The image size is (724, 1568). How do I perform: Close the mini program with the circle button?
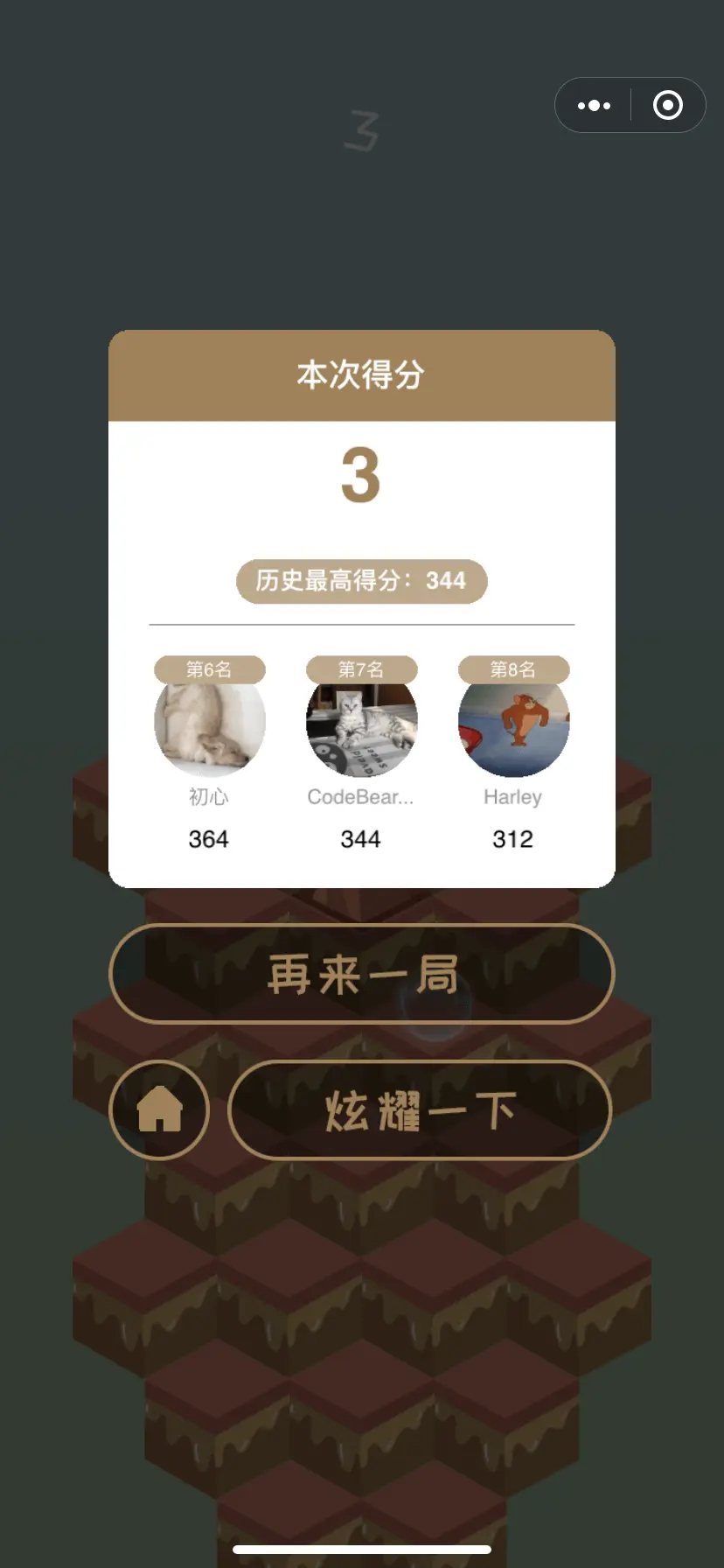click(668, 106)
